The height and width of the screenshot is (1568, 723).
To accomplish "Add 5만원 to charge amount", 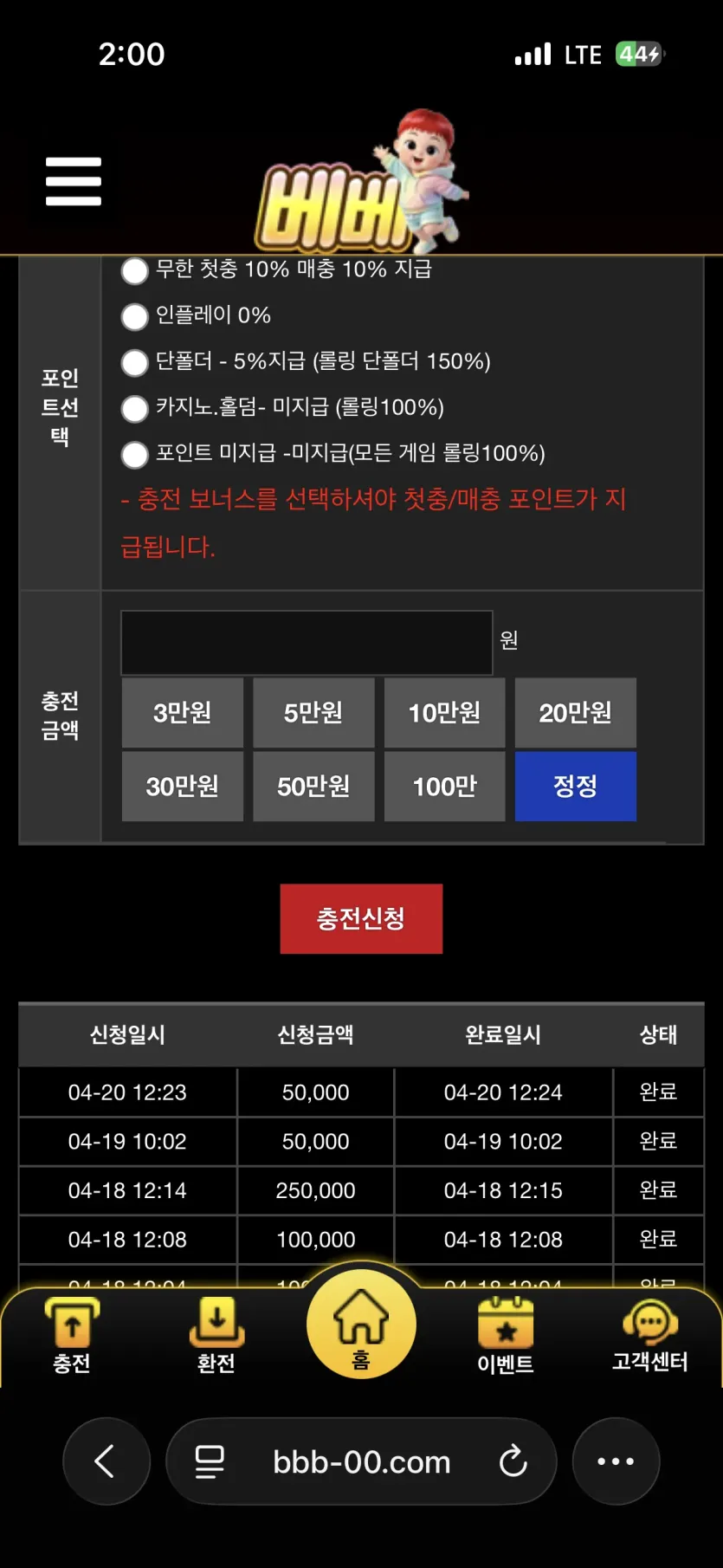I will tap(313, 713).
